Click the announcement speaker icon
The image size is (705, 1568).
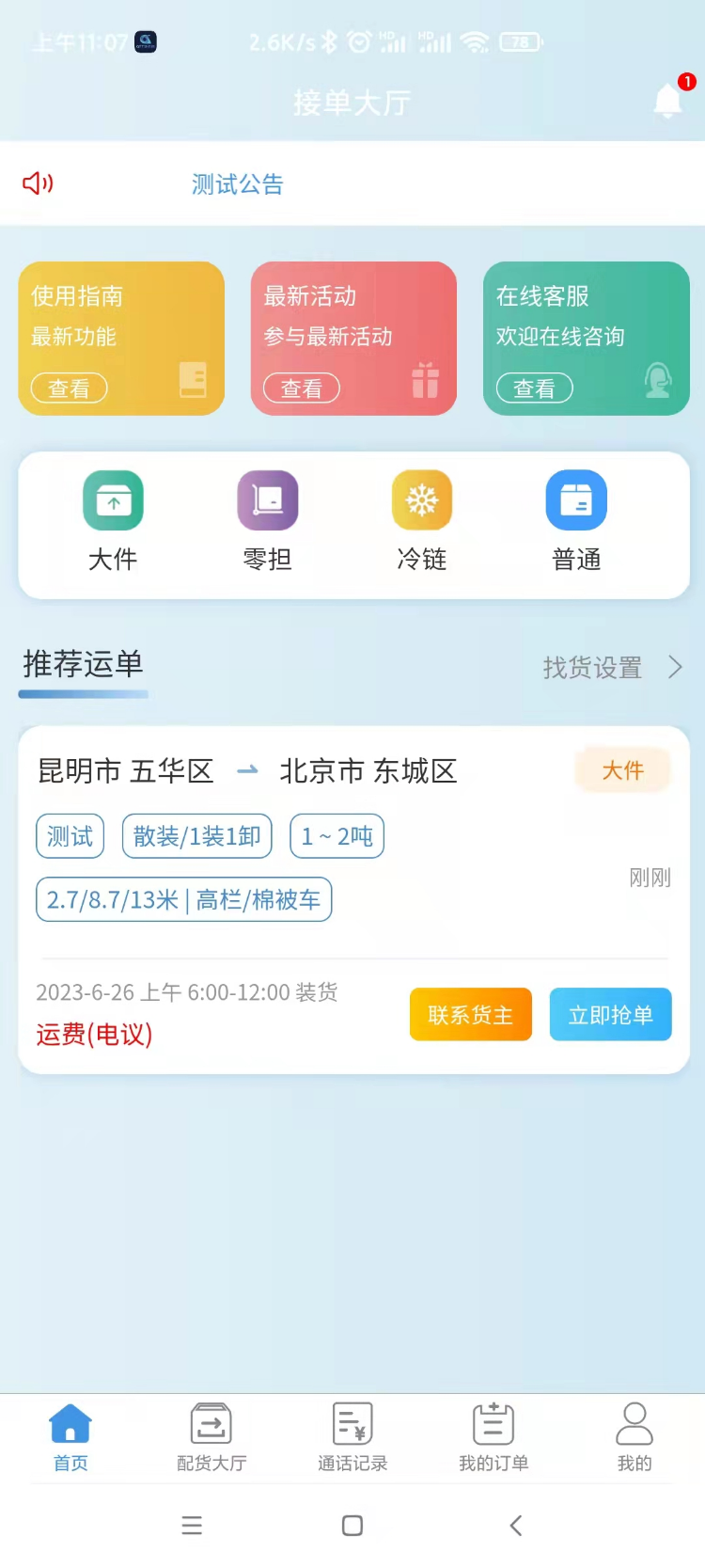coord(37,183)
